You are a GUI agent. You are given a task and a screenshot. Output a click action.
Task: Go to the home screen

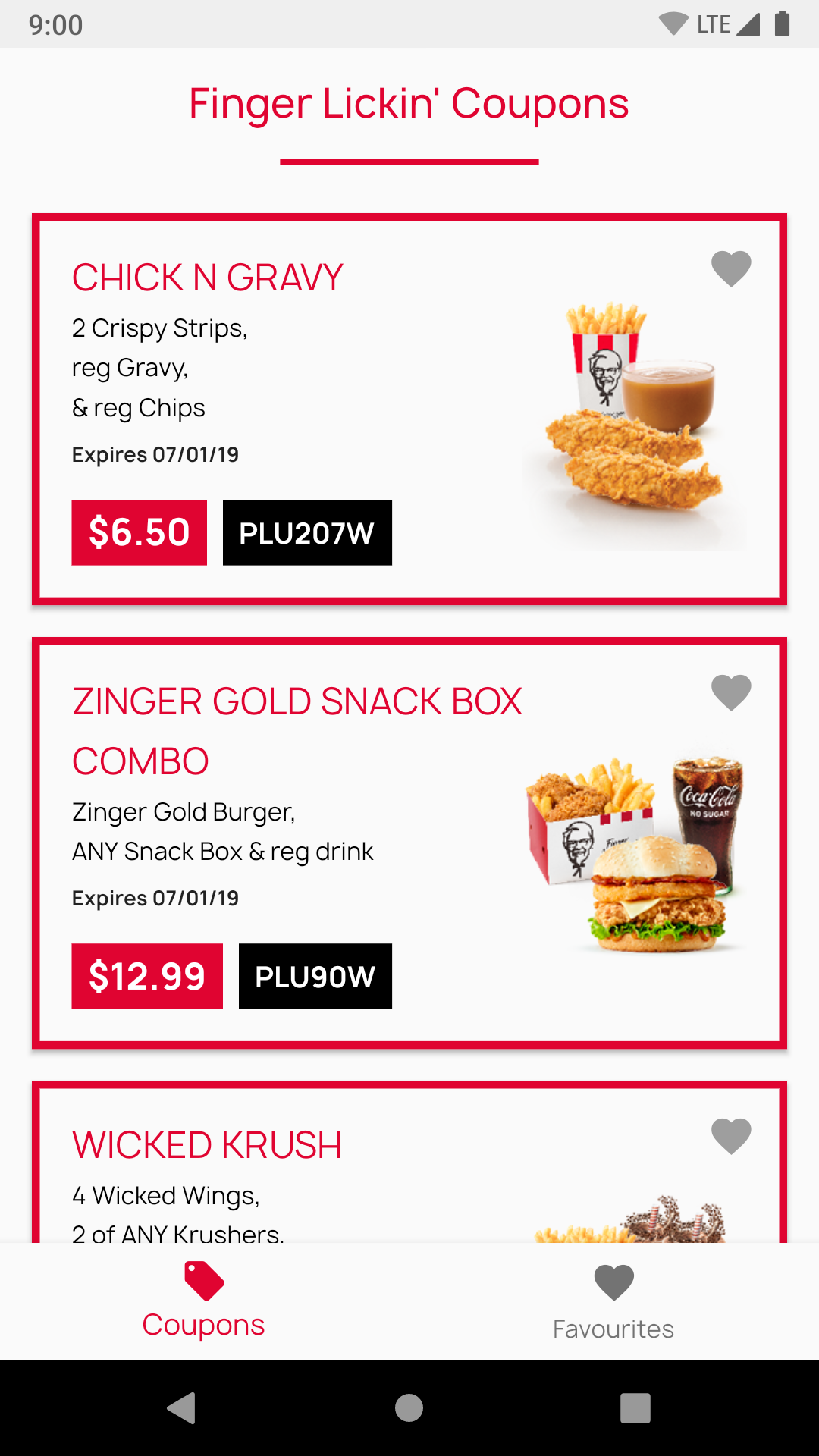point(409,1408)
